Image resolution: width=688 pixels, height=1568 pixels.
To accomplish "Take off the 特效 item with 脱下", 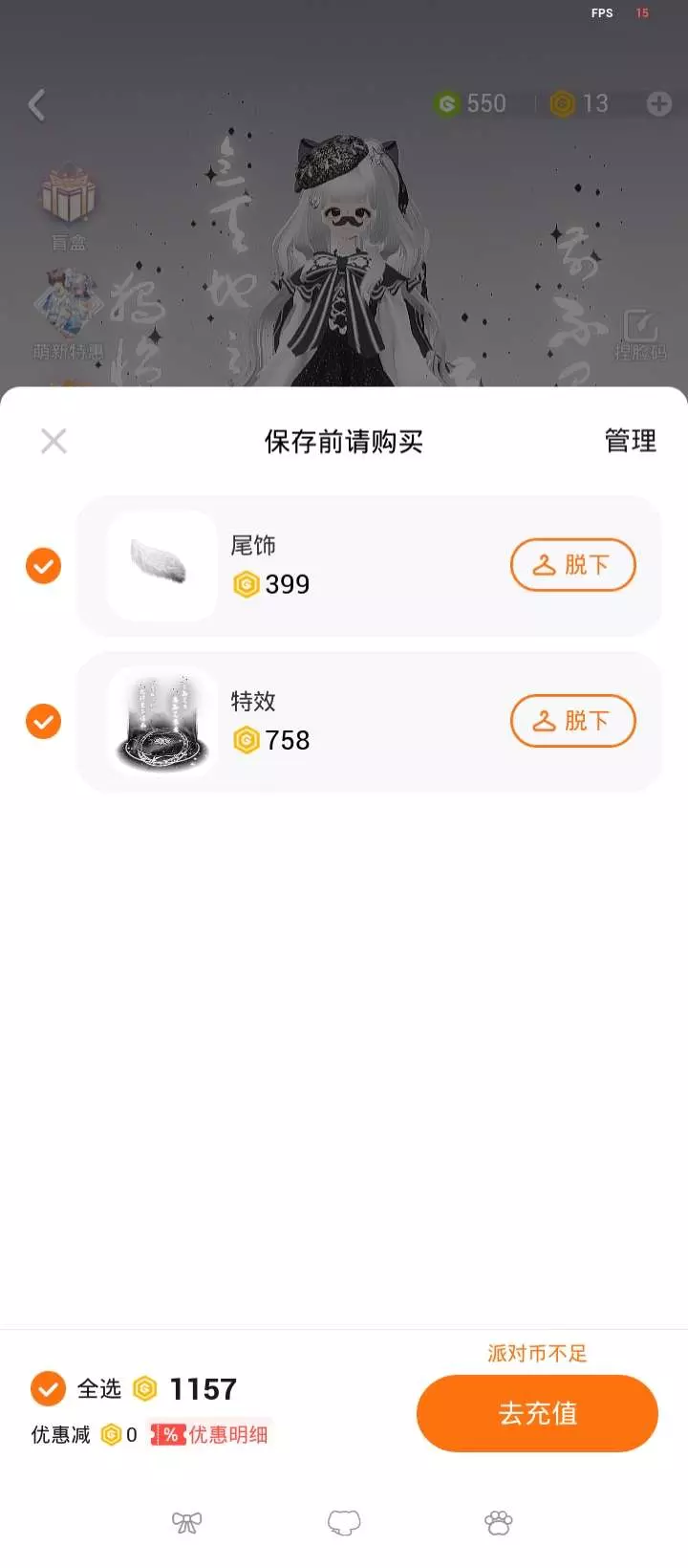I will coord(572,721).
